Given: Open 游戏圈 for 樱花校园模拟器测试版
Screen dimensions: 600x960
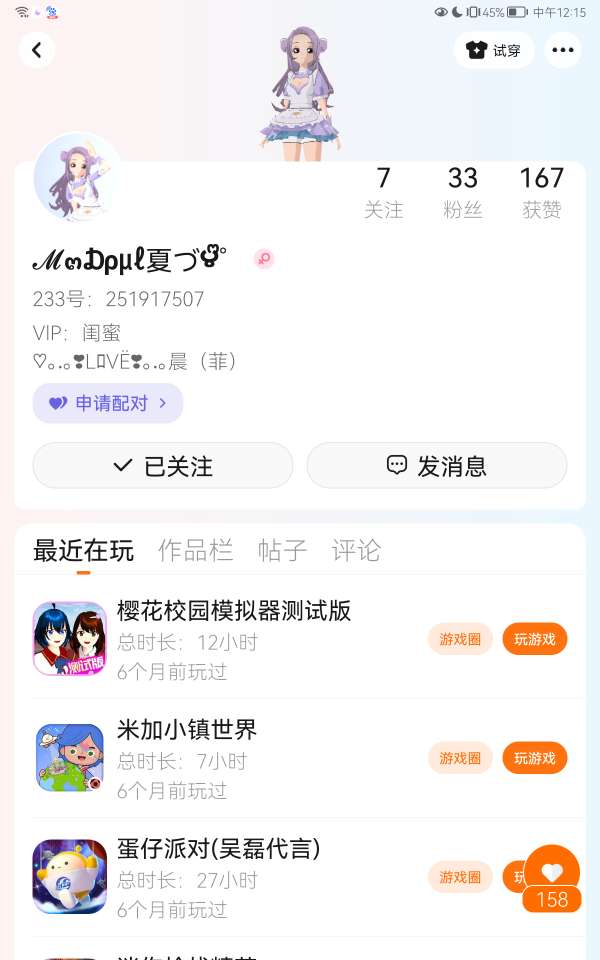Looking at the screenshot, I should pyautogui.click(x=460, y=639).
